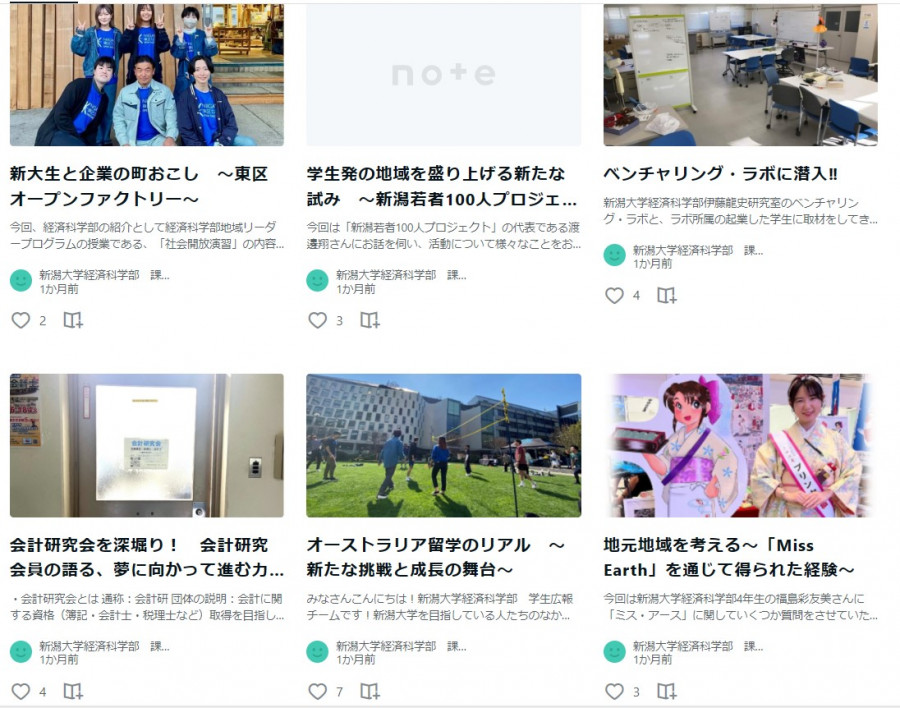This screenshot has height=708, width=900.
Task: Save the 東区オープンファクトリー article to magazine
Action: coord(73,320)
